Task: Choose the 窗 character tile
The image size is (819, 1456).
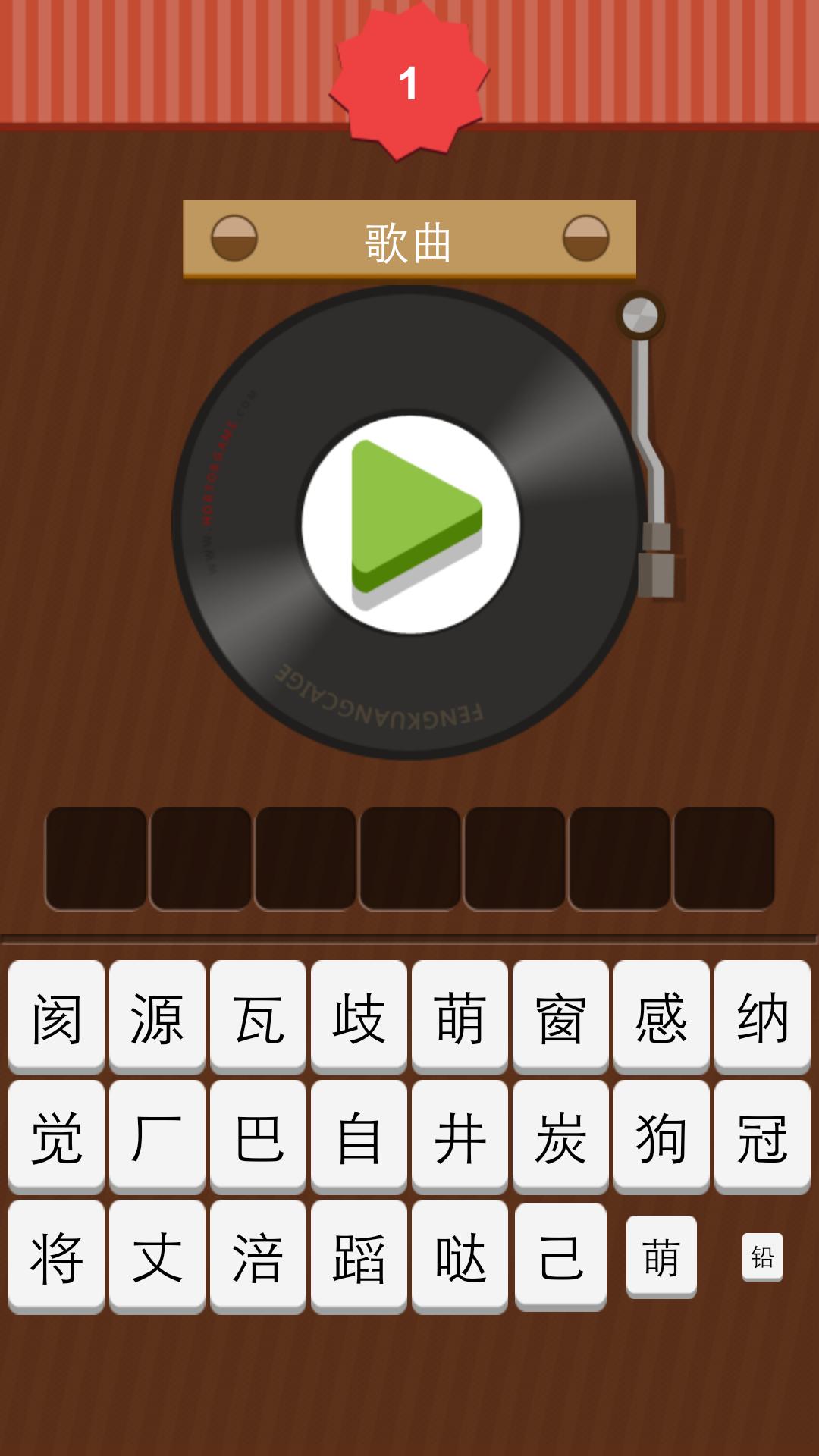Action: [560, 1017]
